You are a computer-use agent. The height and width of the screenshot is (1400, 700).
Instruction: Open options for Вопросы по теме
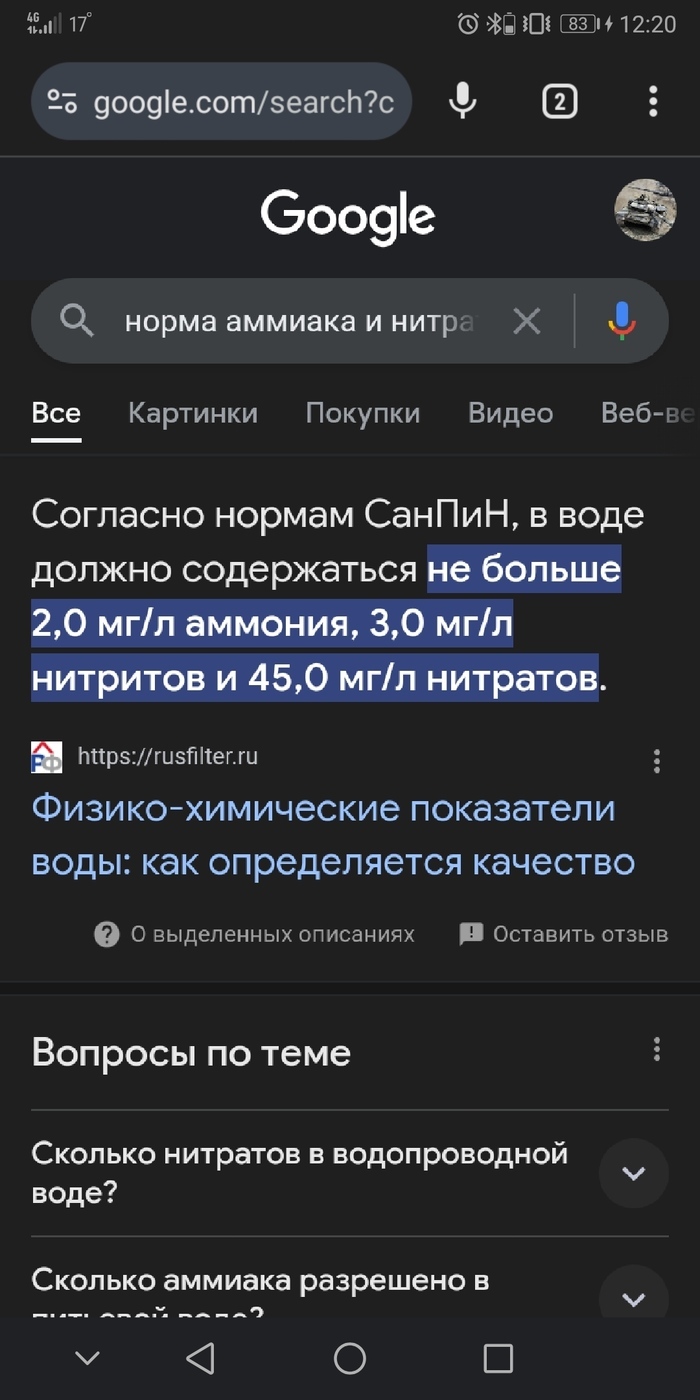point(657,1049)
